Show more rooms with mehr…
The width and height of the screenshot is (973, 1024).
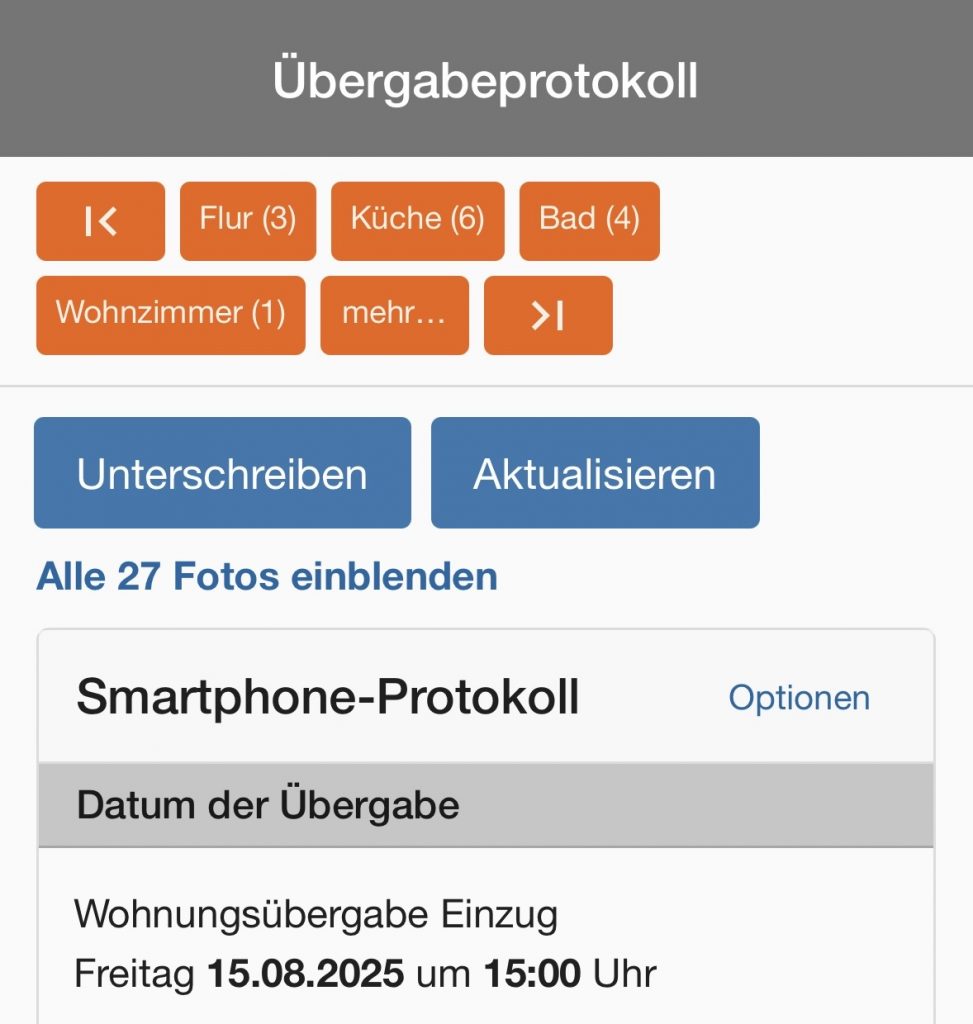point(394,315)
